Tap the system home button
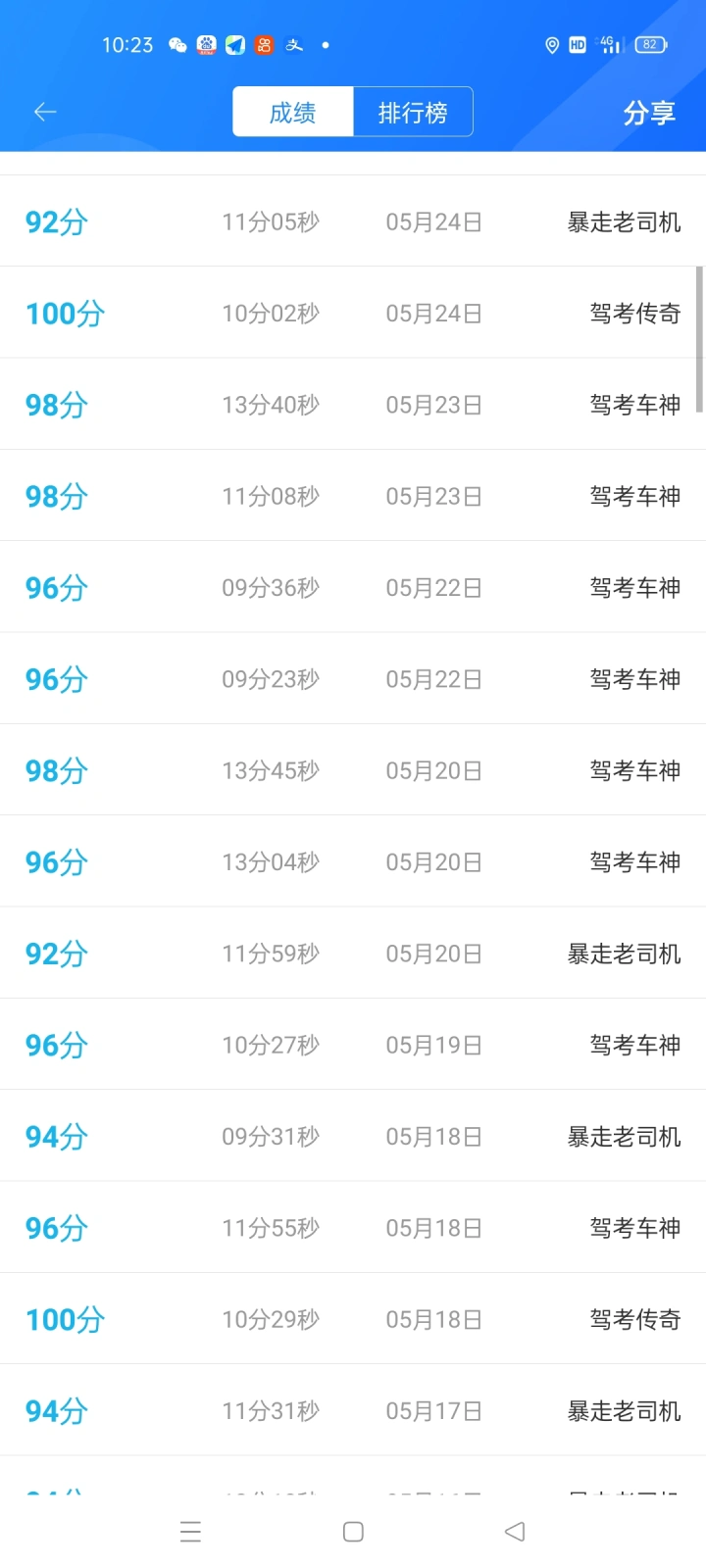This screenshot has width=706, height=1568. click(354, 1532)
